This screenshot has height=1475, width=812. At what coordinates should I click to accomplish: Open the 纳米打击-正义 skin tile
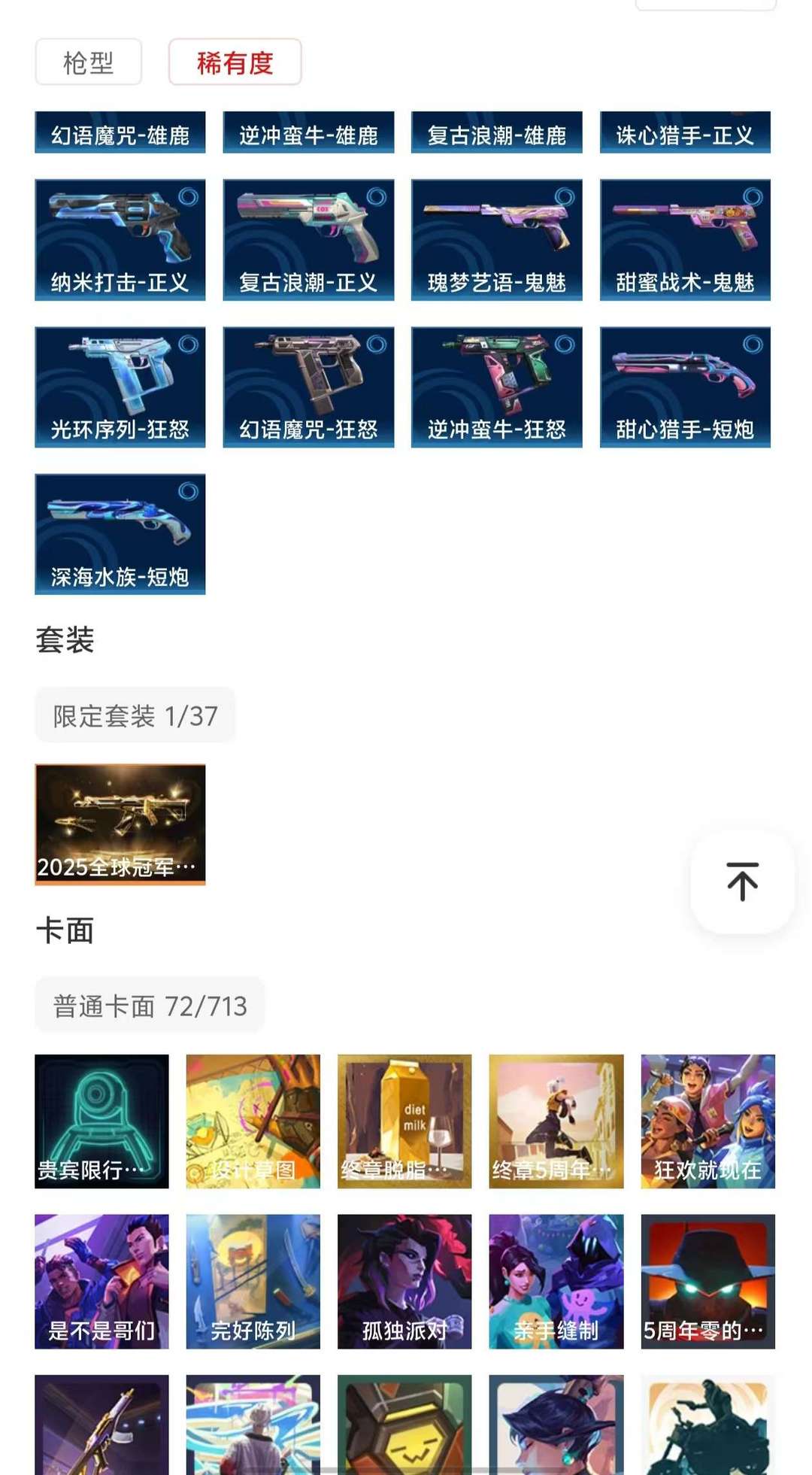coord(120,239)
